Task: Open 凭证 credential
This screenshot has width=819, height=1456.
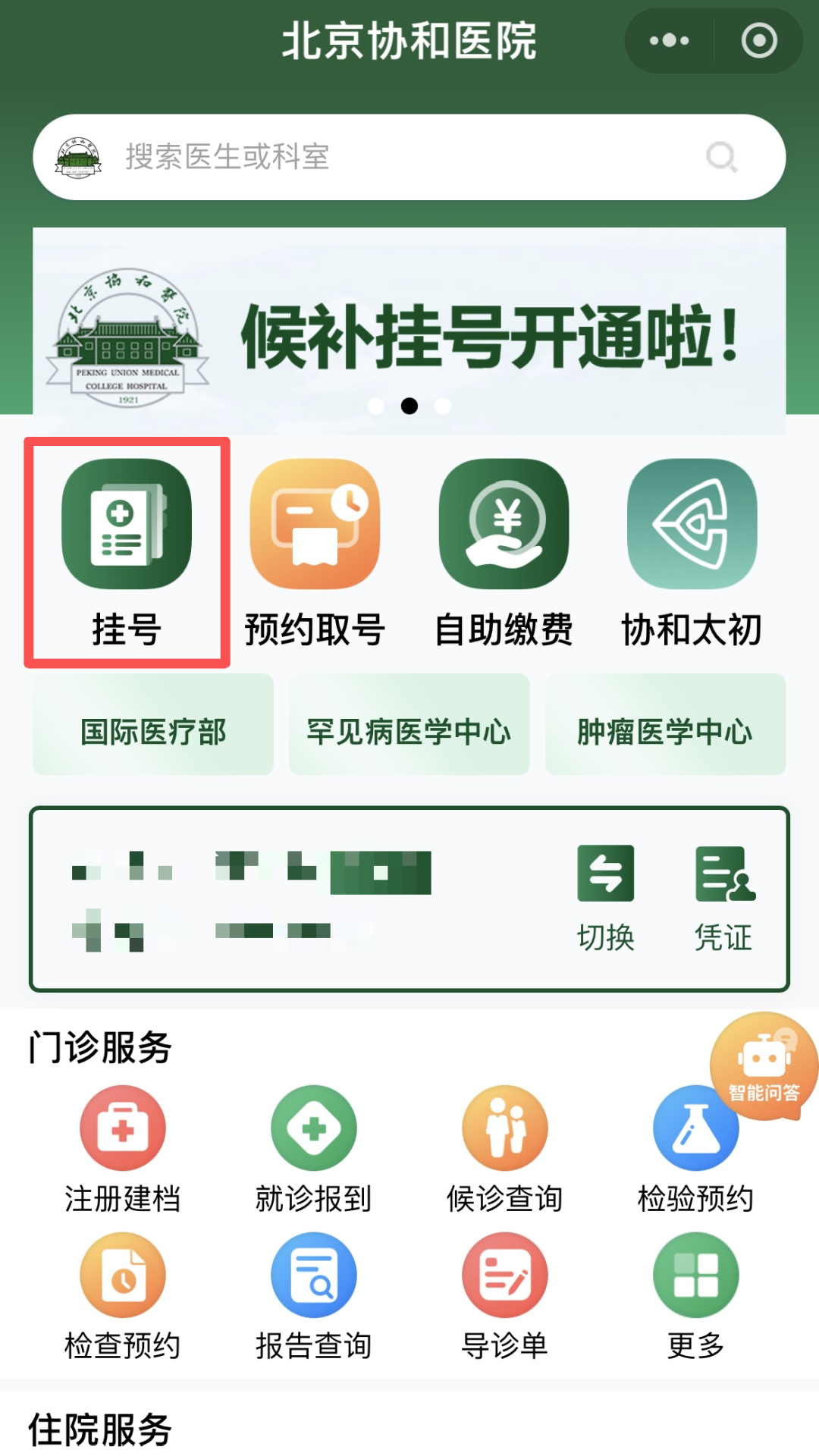Action: click(x=724, y=899)
